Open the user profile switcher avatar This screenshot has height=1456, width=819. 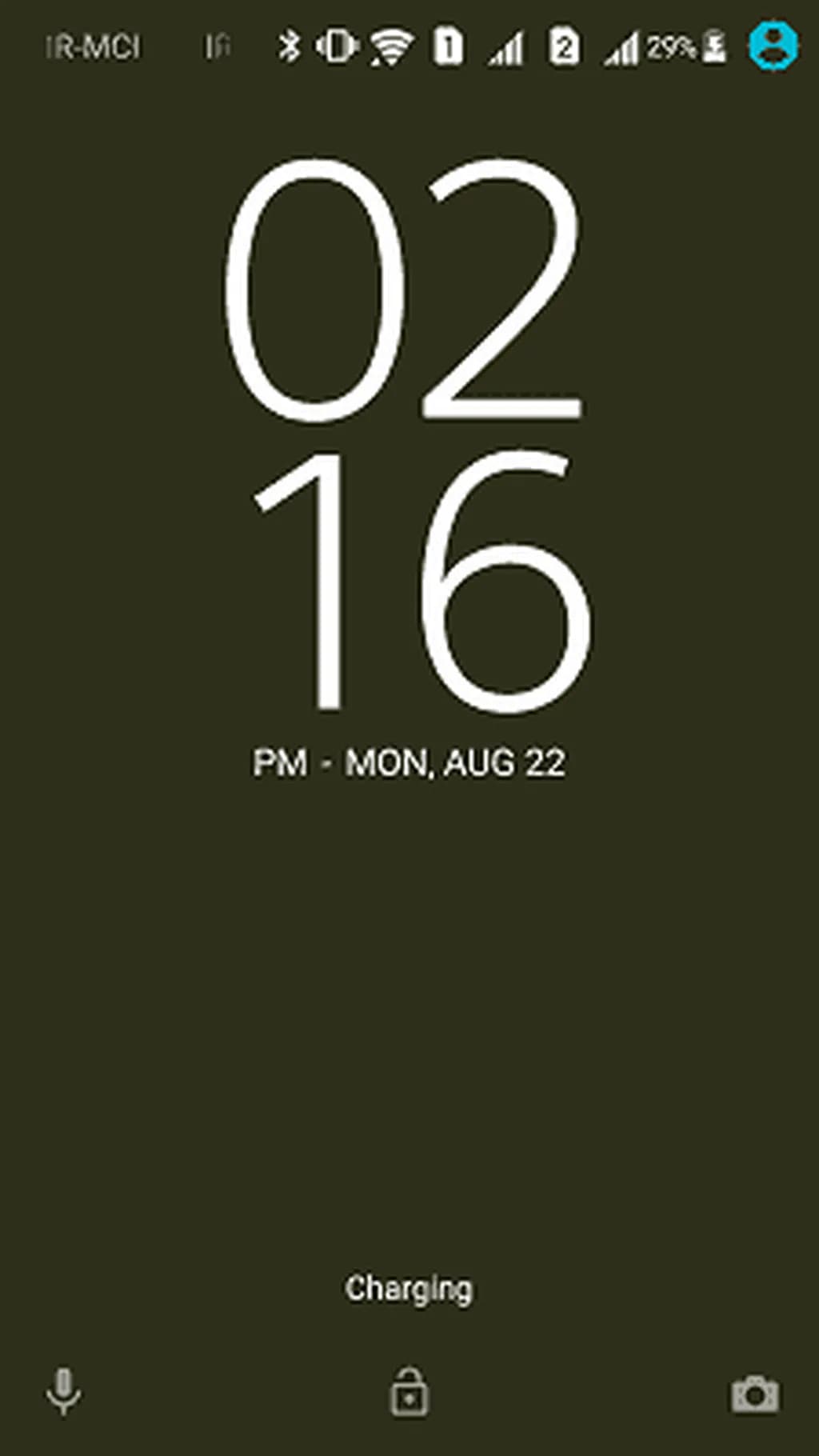[x=773, y=46]
